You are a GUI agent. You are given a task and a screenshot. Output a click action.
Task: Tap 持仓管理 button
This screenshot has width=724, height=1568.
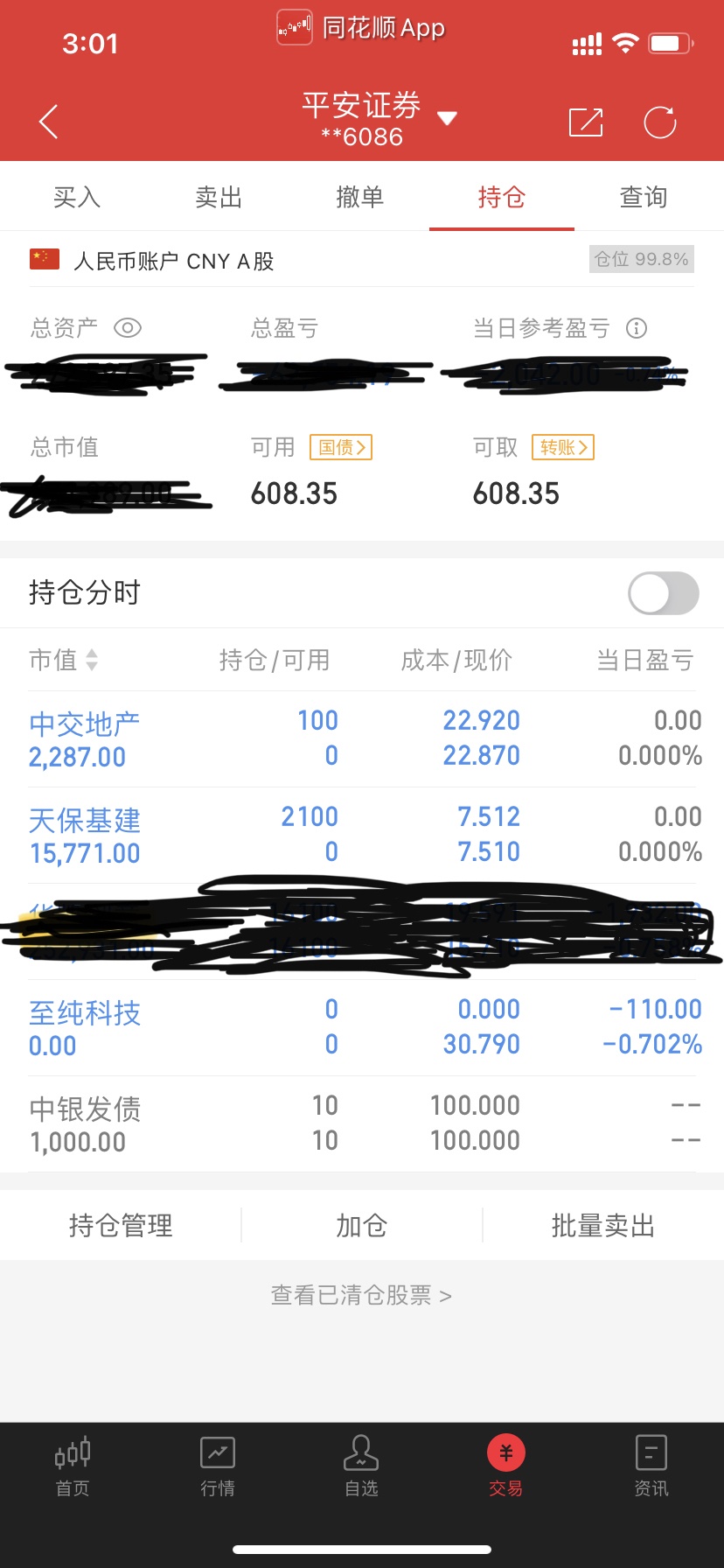tap(121, 1225)
